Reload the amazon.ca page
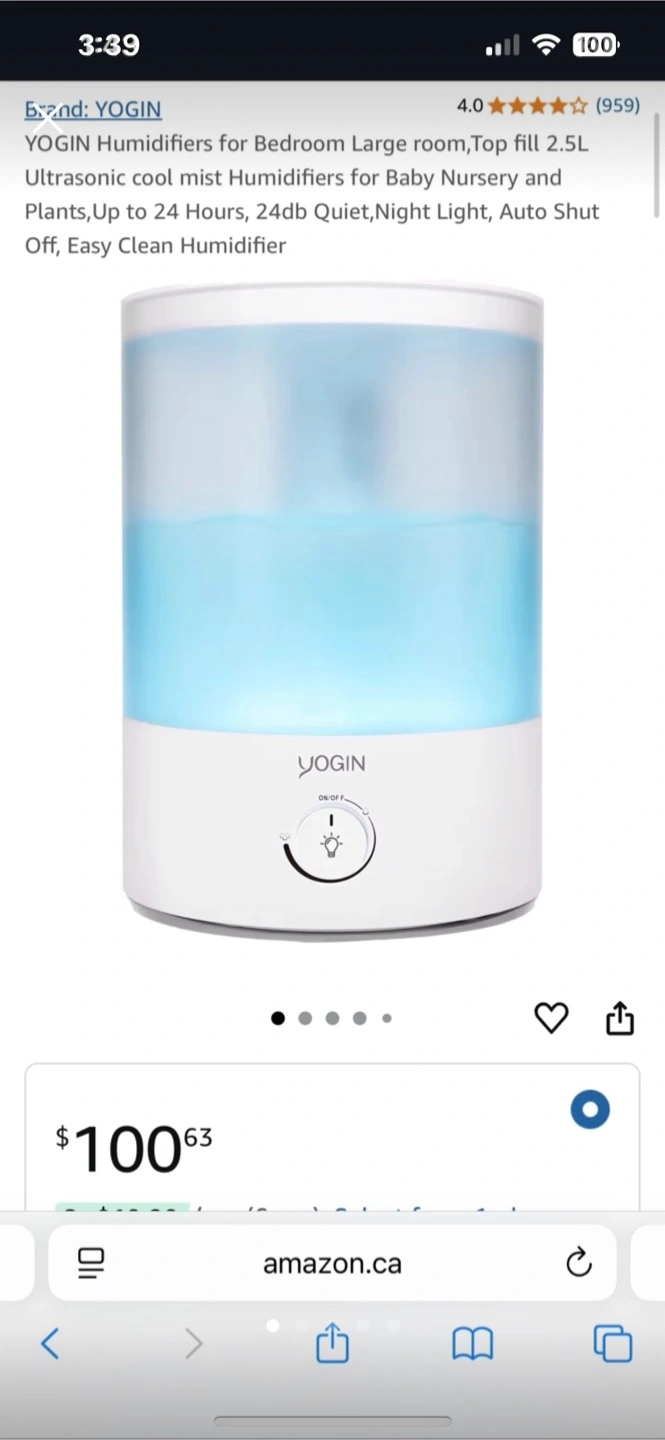This screenshot has width=665, height=1440. tap(579, 1263)
